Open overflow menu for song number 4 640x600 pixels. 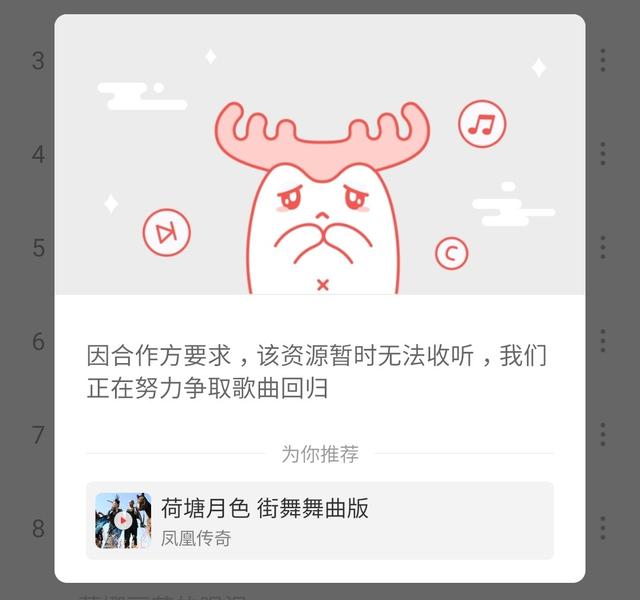pos(602,153)
